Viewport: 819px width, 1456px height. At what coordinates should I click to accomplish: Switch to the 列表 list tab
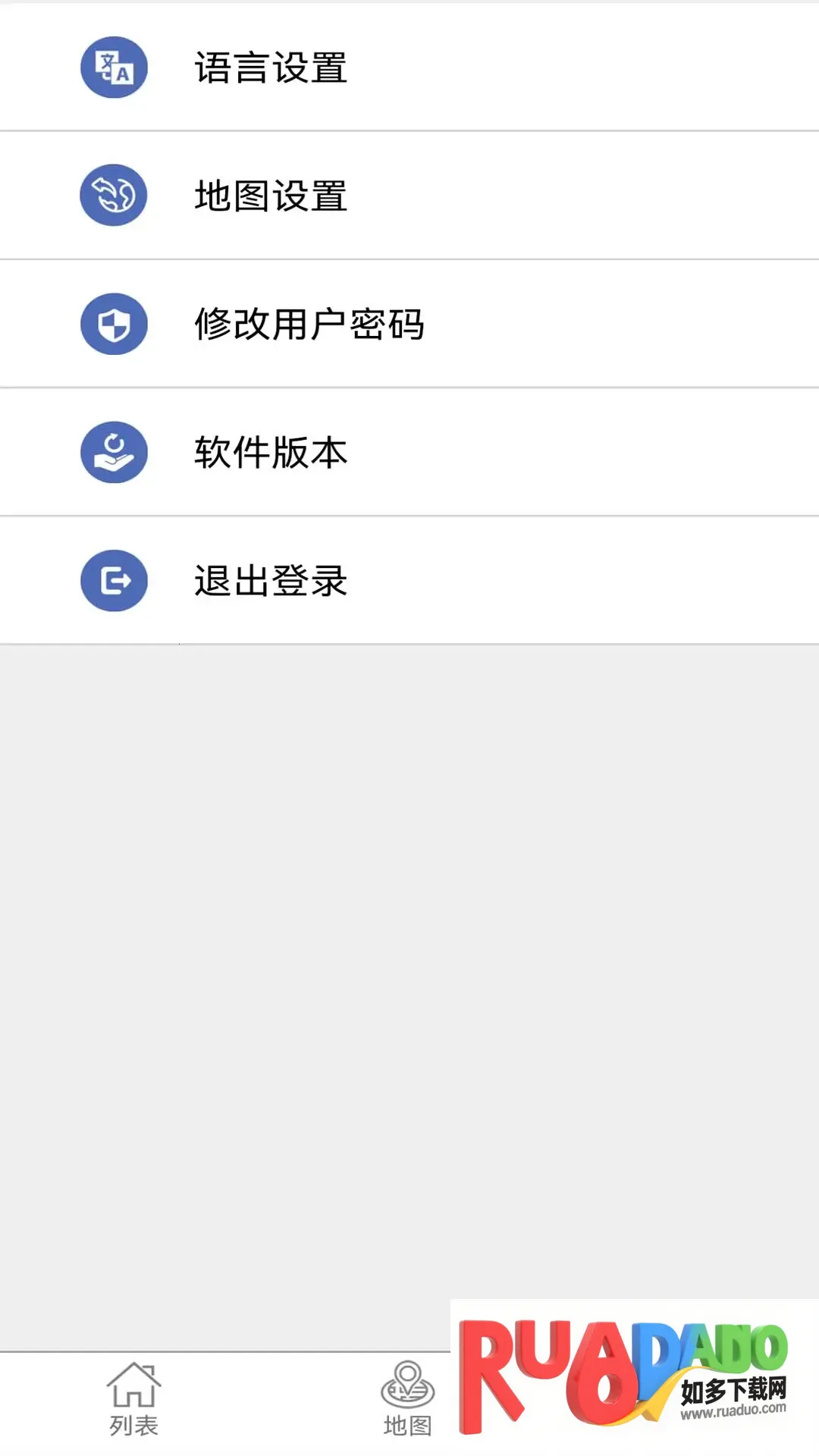[x=133, y=1400]
